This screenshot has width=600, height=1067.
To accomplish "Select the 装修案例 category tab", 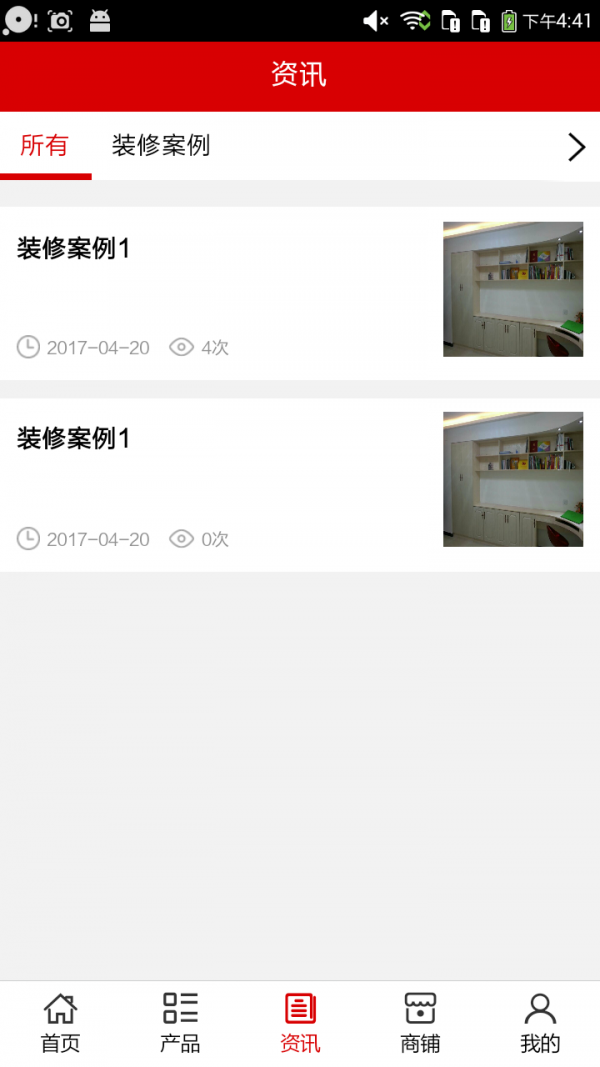I will [160, 146].
